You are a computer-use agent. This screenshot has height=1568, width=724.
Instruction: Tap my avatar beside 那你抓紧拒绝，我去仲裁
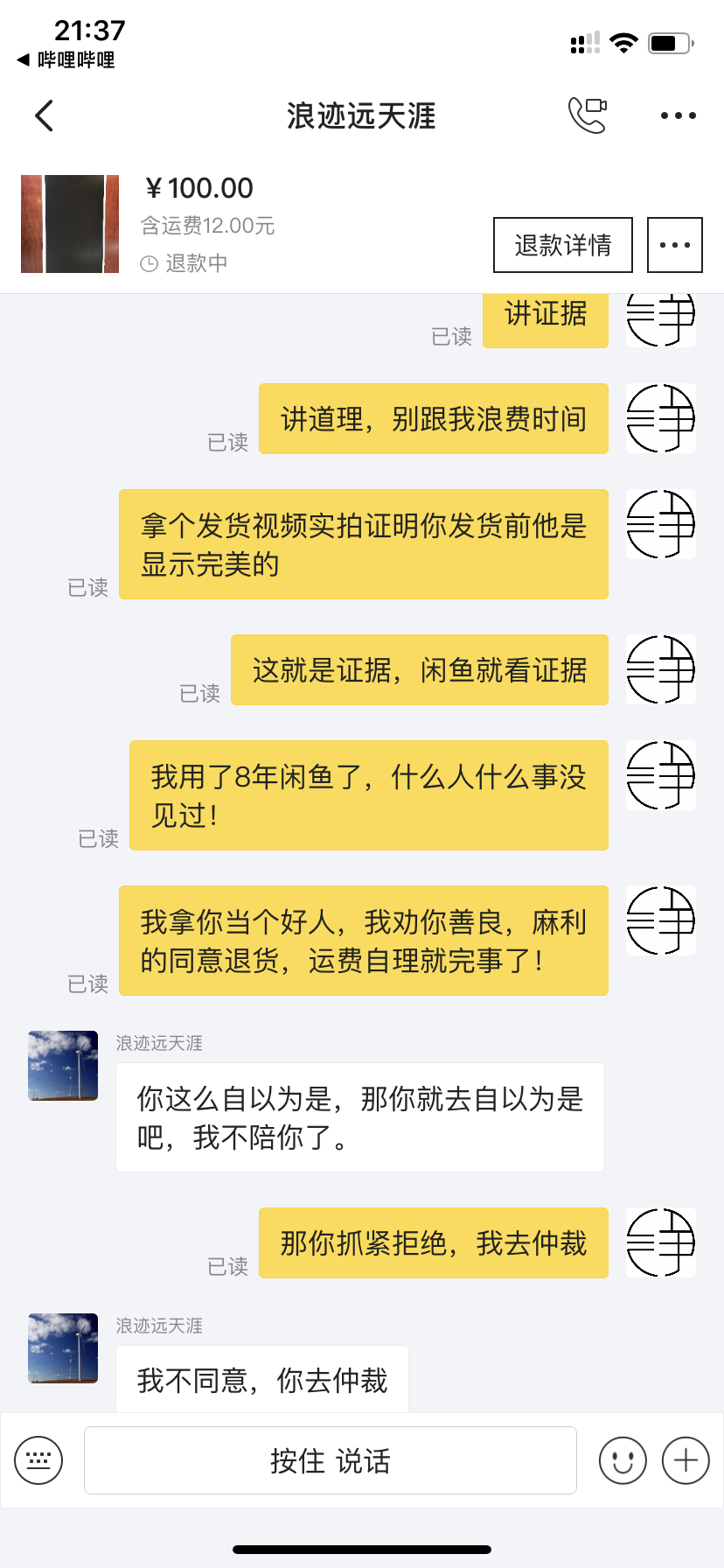coord(661,1242)
